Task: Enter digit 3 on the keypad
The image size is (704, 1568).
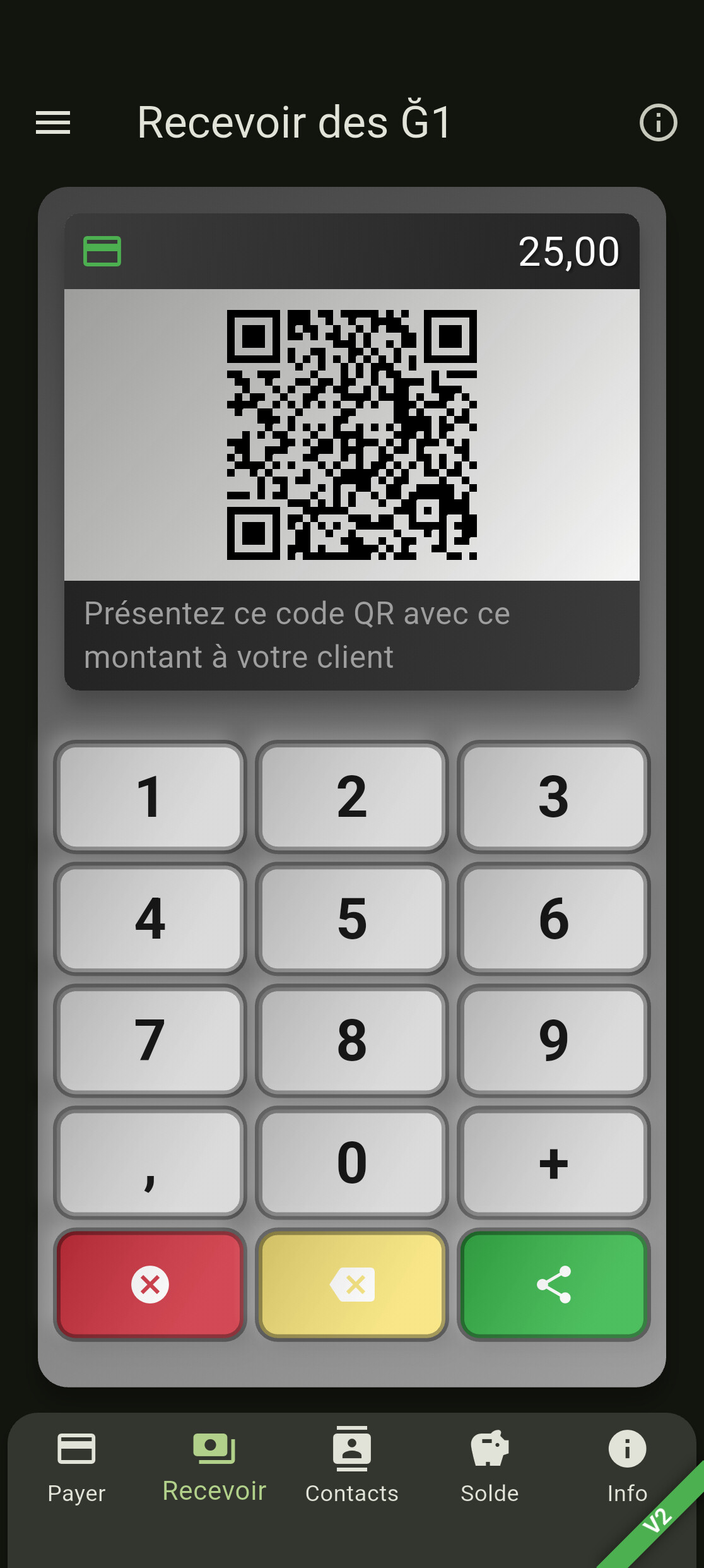Action: (x=553, y=797)
